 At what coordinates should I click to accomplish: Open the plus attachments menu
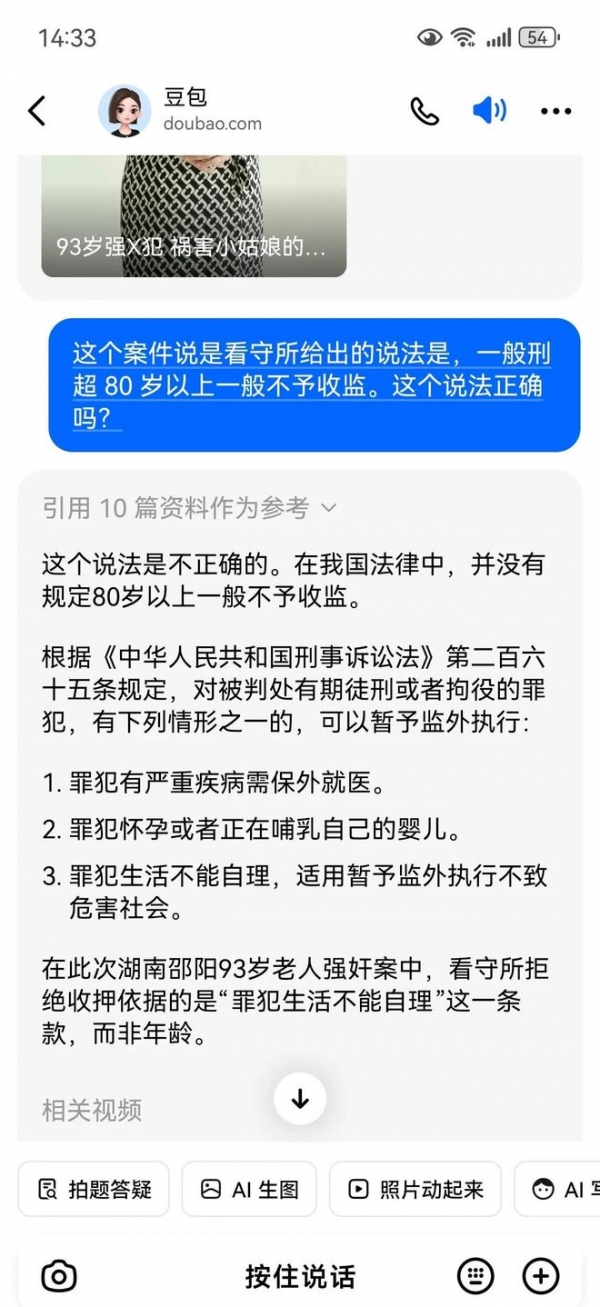pyautogui.click(x=541, y=1276)
